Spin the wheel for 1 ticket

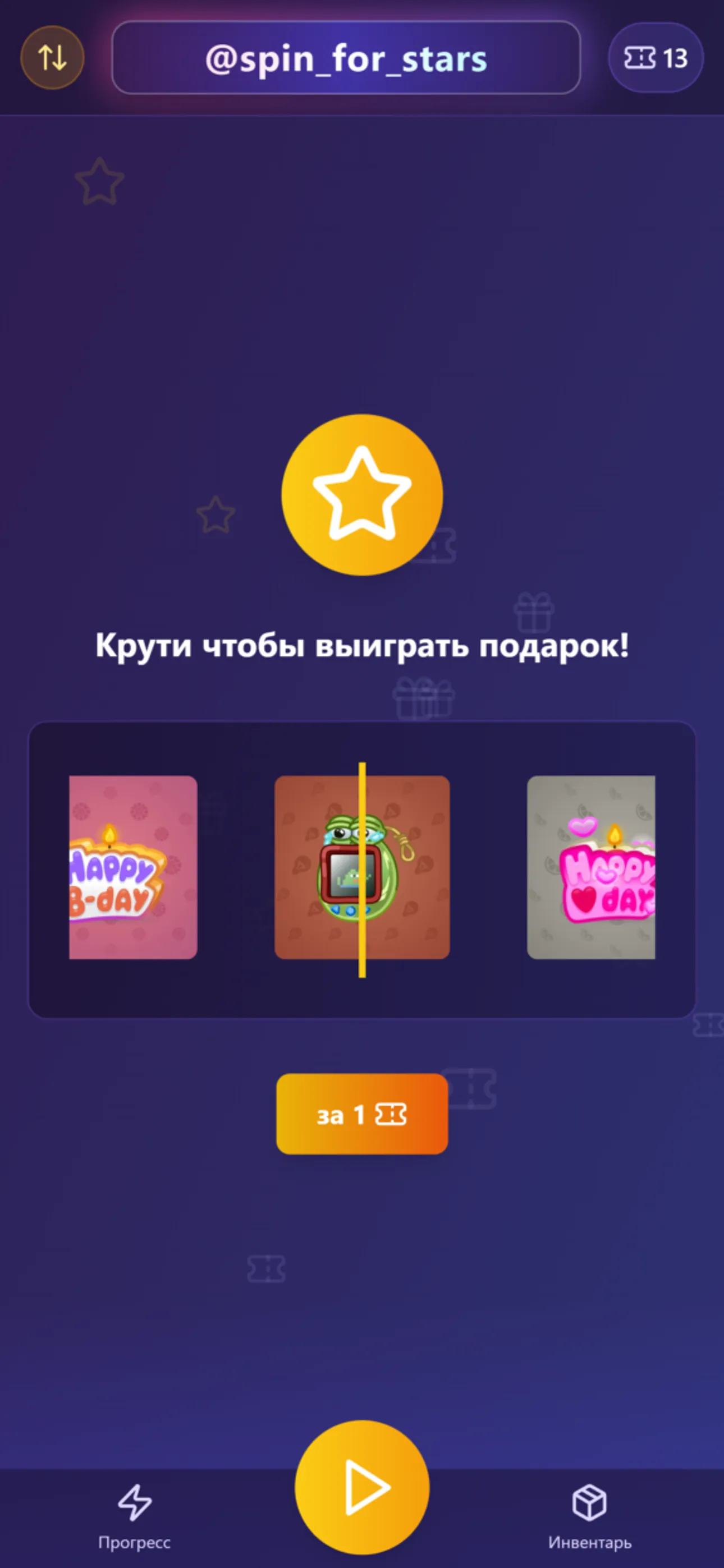click(x=361, y=1114)
